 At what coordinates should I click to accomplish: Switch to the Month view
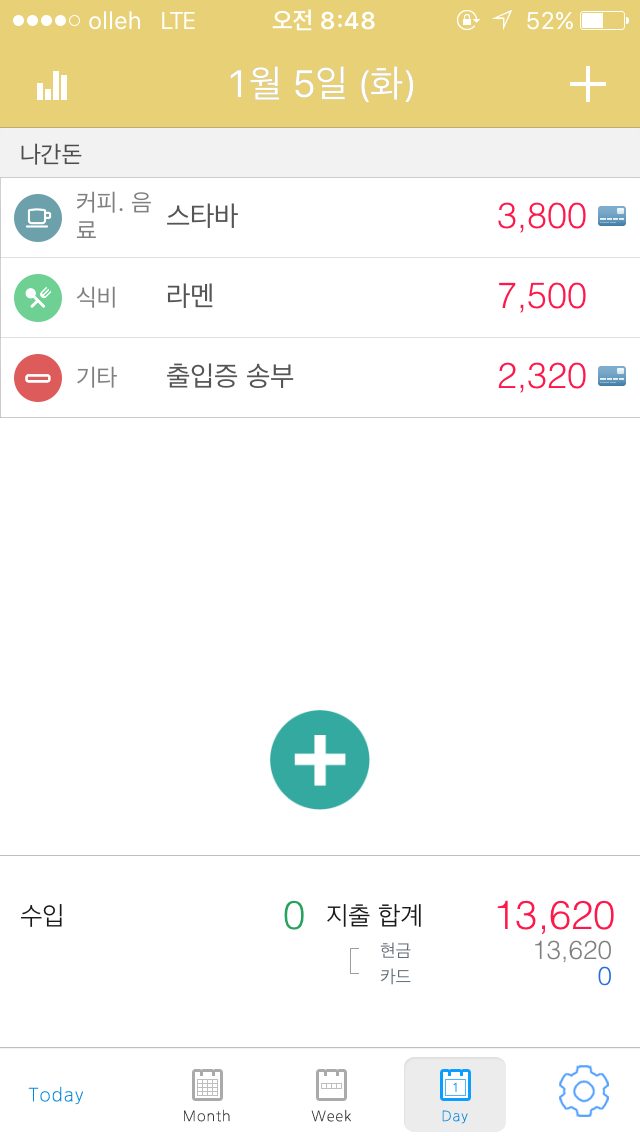(207, 1096)
